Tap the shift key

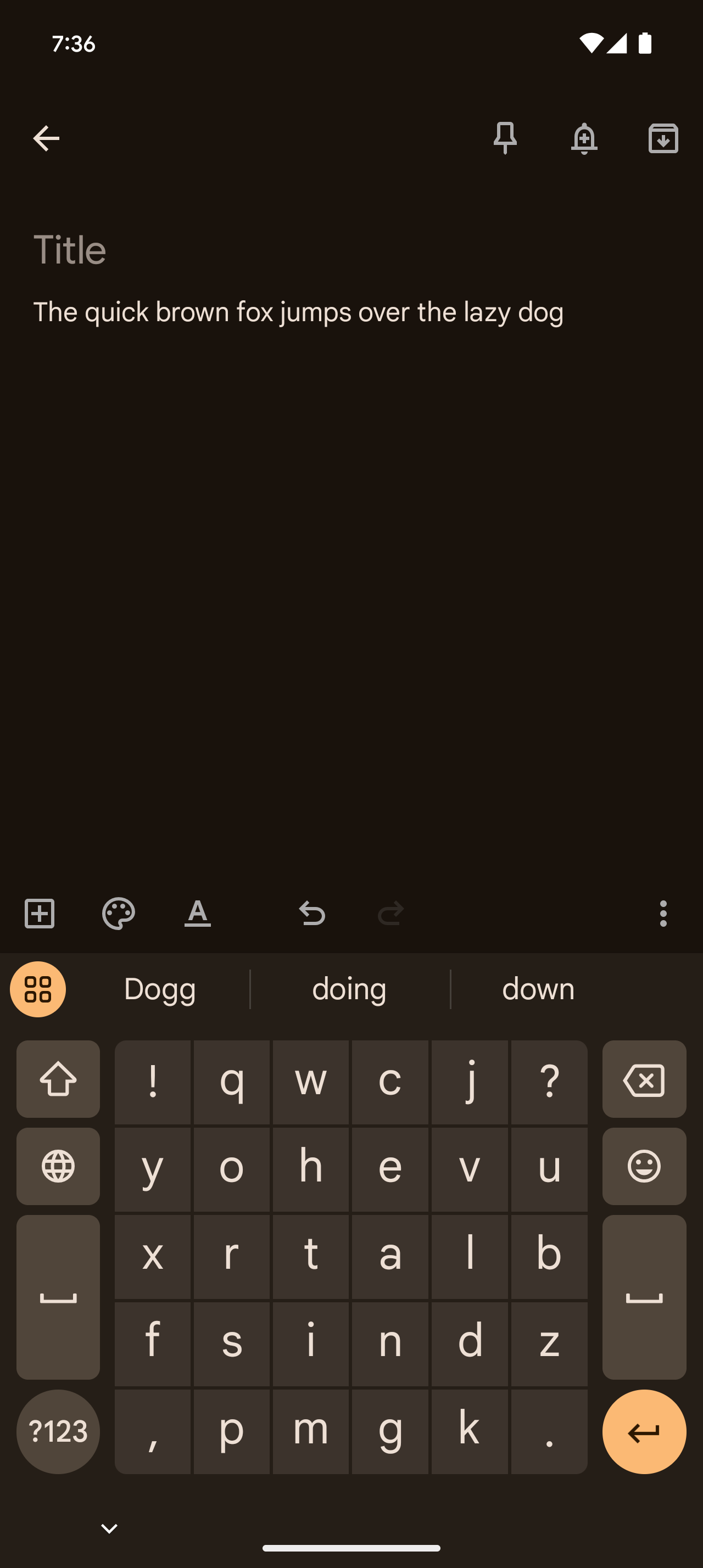[58, 1079]
